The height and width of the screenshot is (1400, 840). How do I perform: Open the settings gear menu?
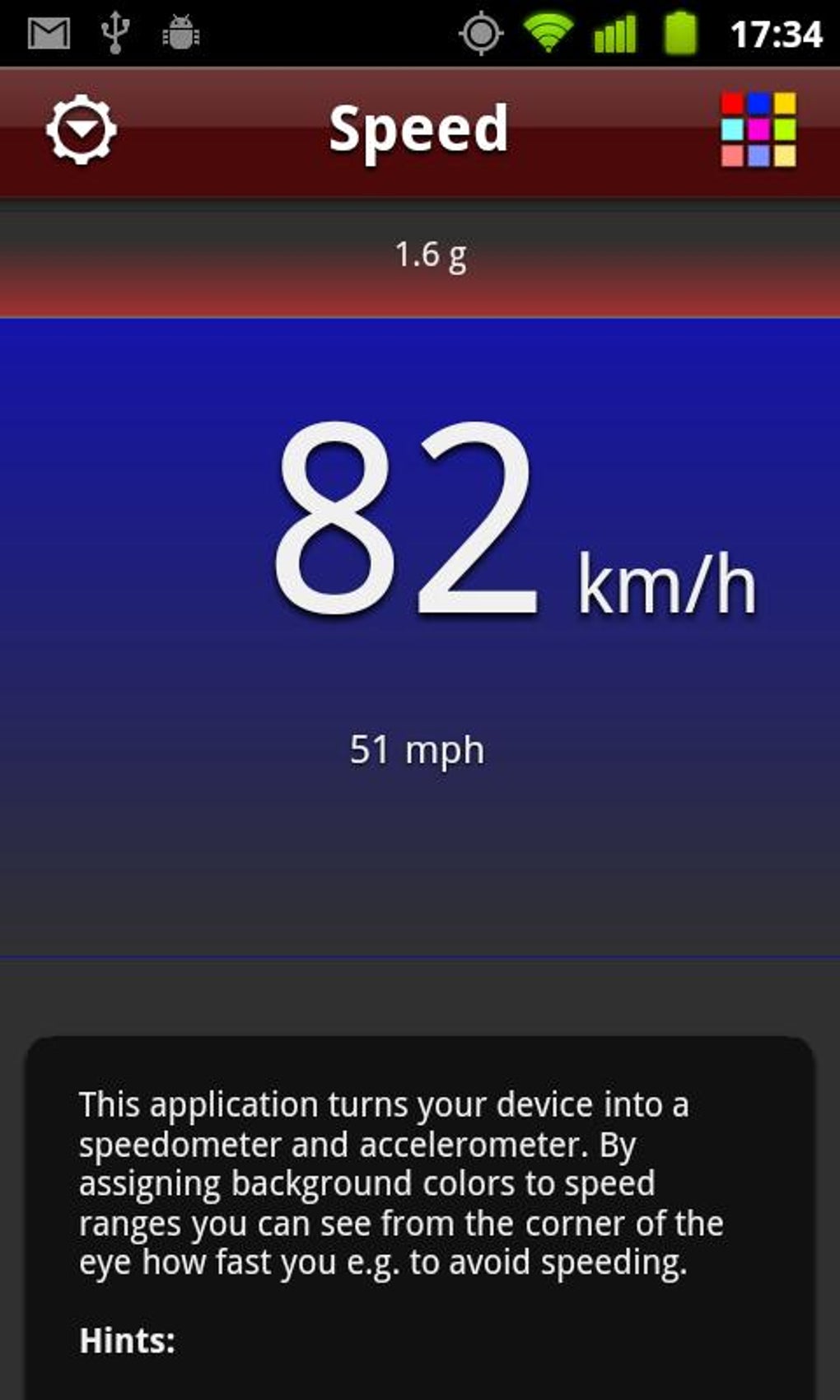pos(82,128)
